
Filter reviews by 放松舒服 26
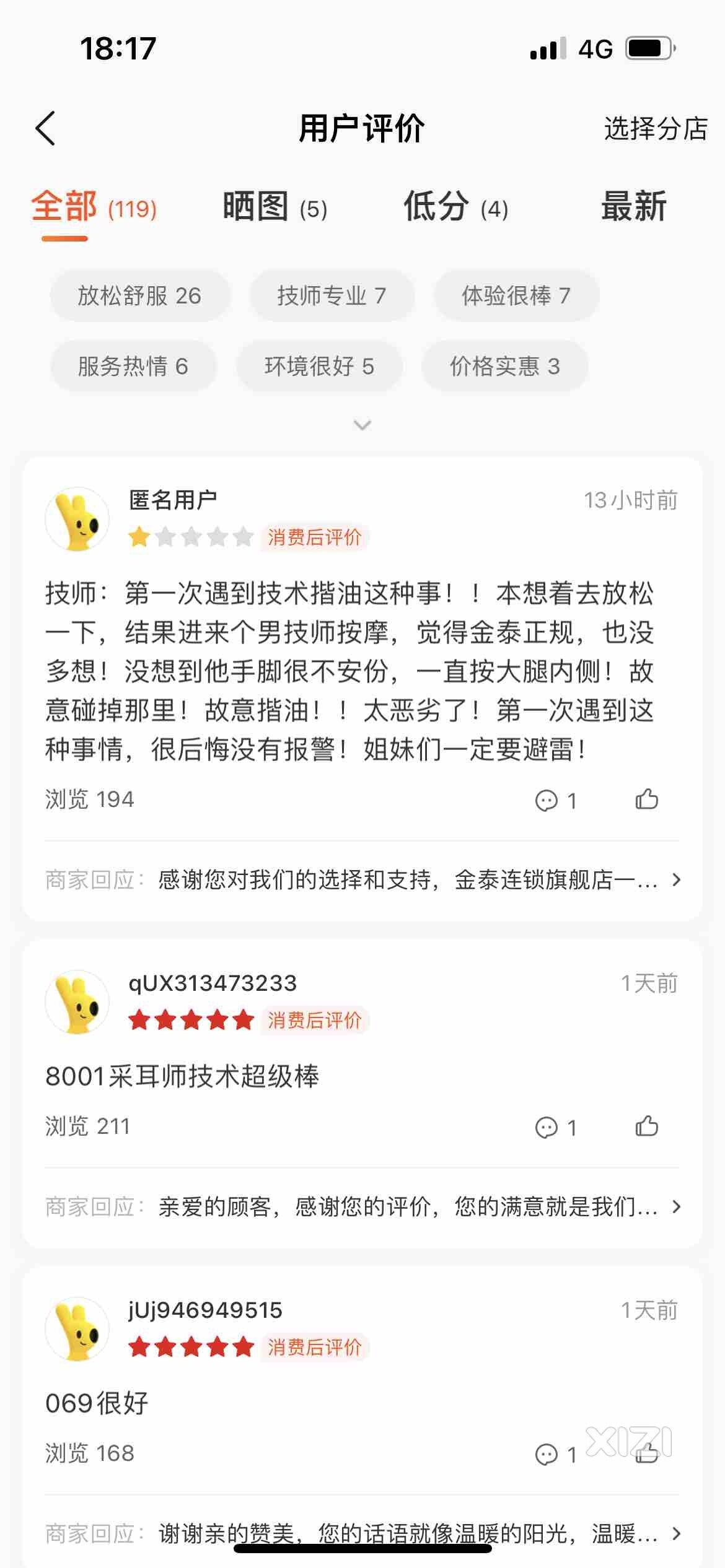pos(139,296)
